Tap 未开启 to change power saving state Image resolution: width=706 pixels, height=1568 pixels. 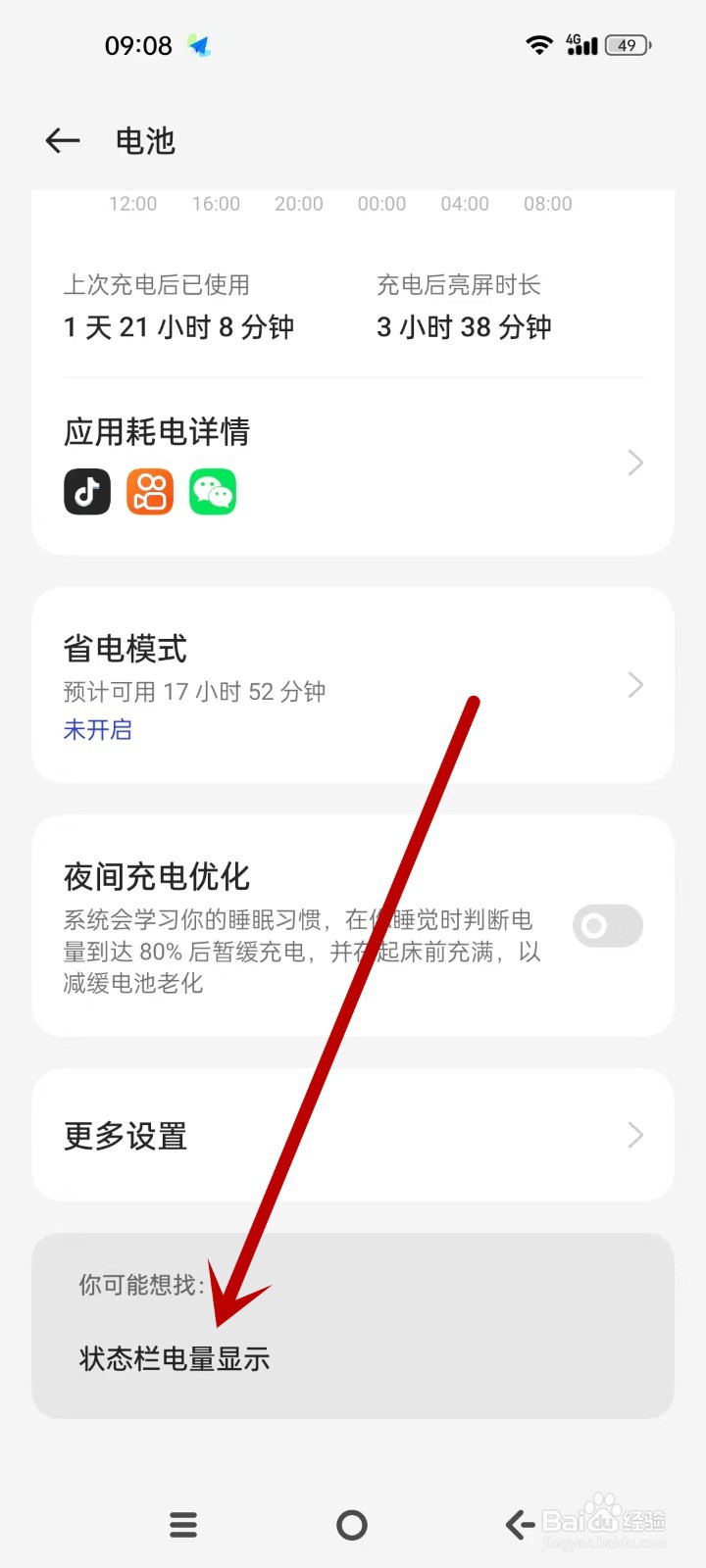point(97,729)
